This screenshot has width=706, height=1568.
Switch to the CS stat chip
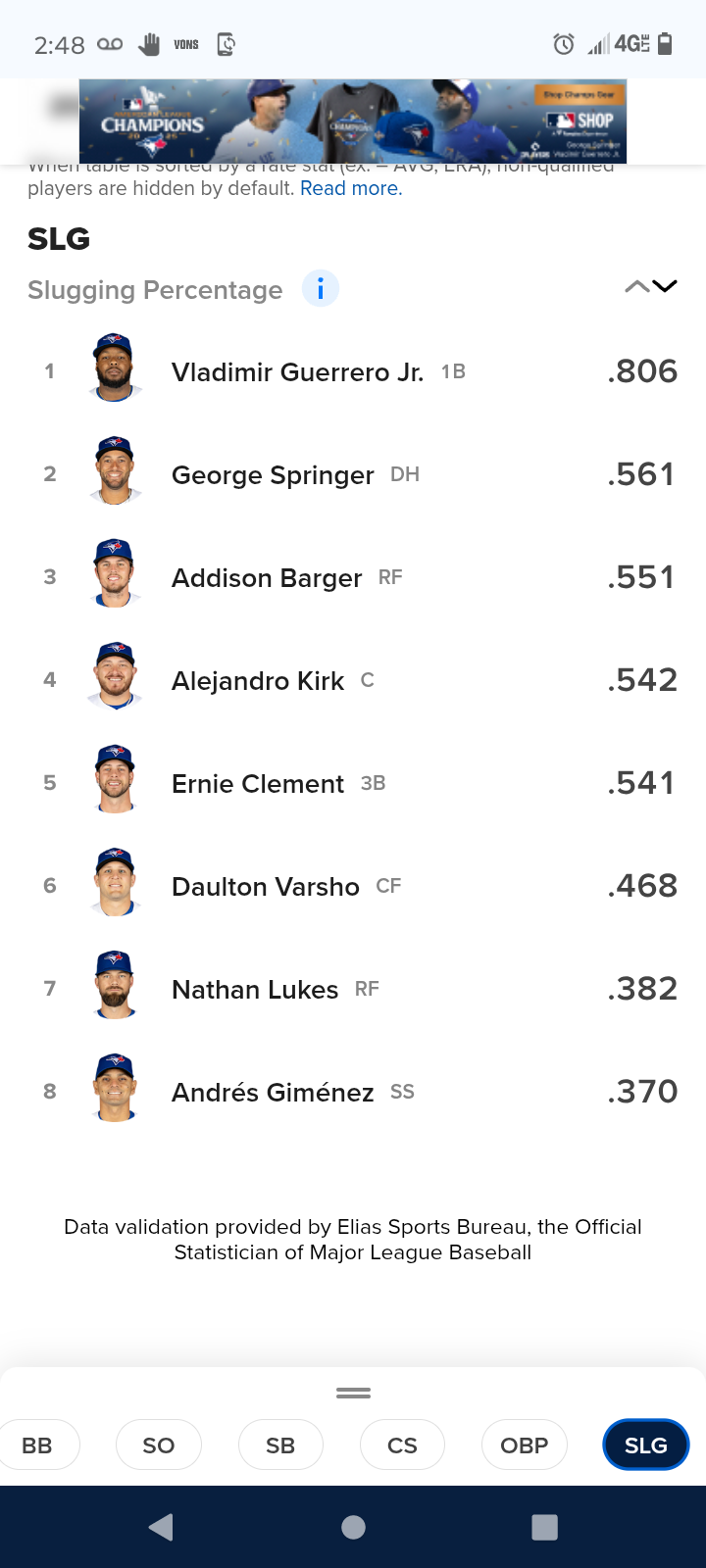coord(402,1445)
